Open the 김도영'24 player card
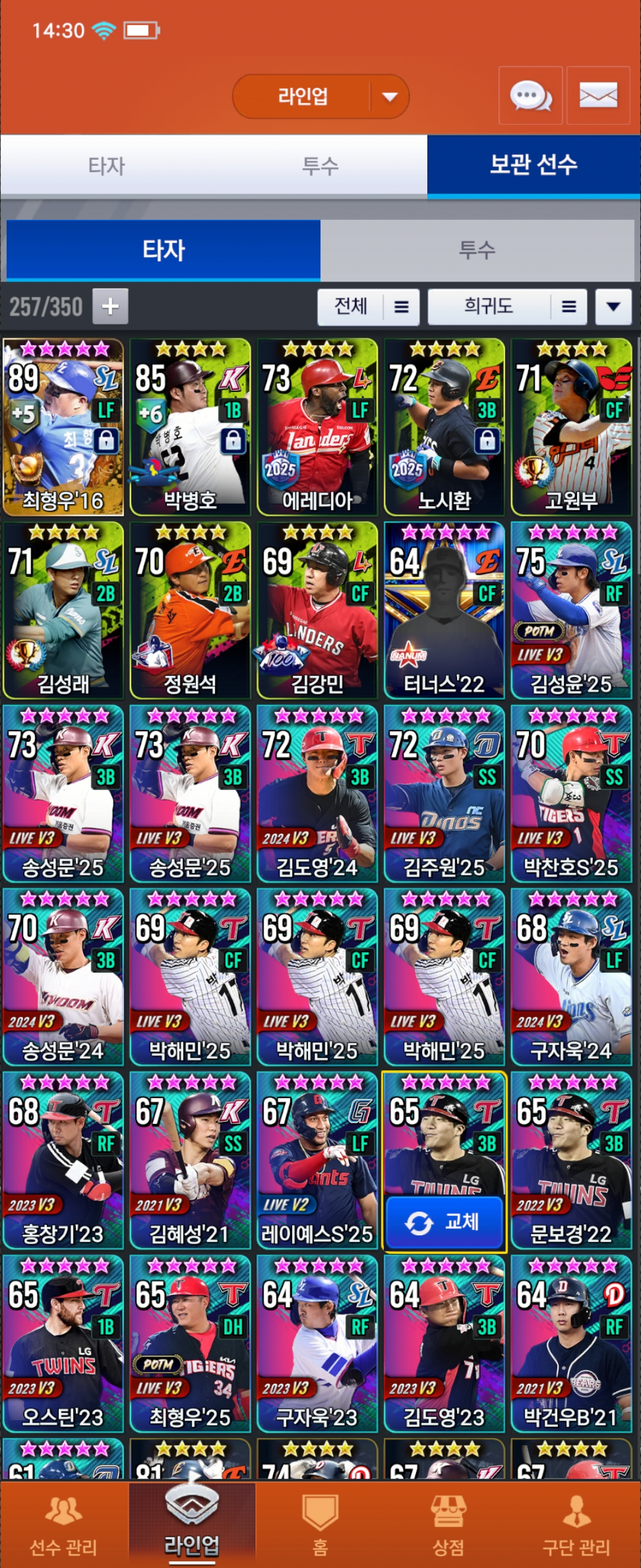641x1568 pixels. pyautogui.click(x=317, y=793)
